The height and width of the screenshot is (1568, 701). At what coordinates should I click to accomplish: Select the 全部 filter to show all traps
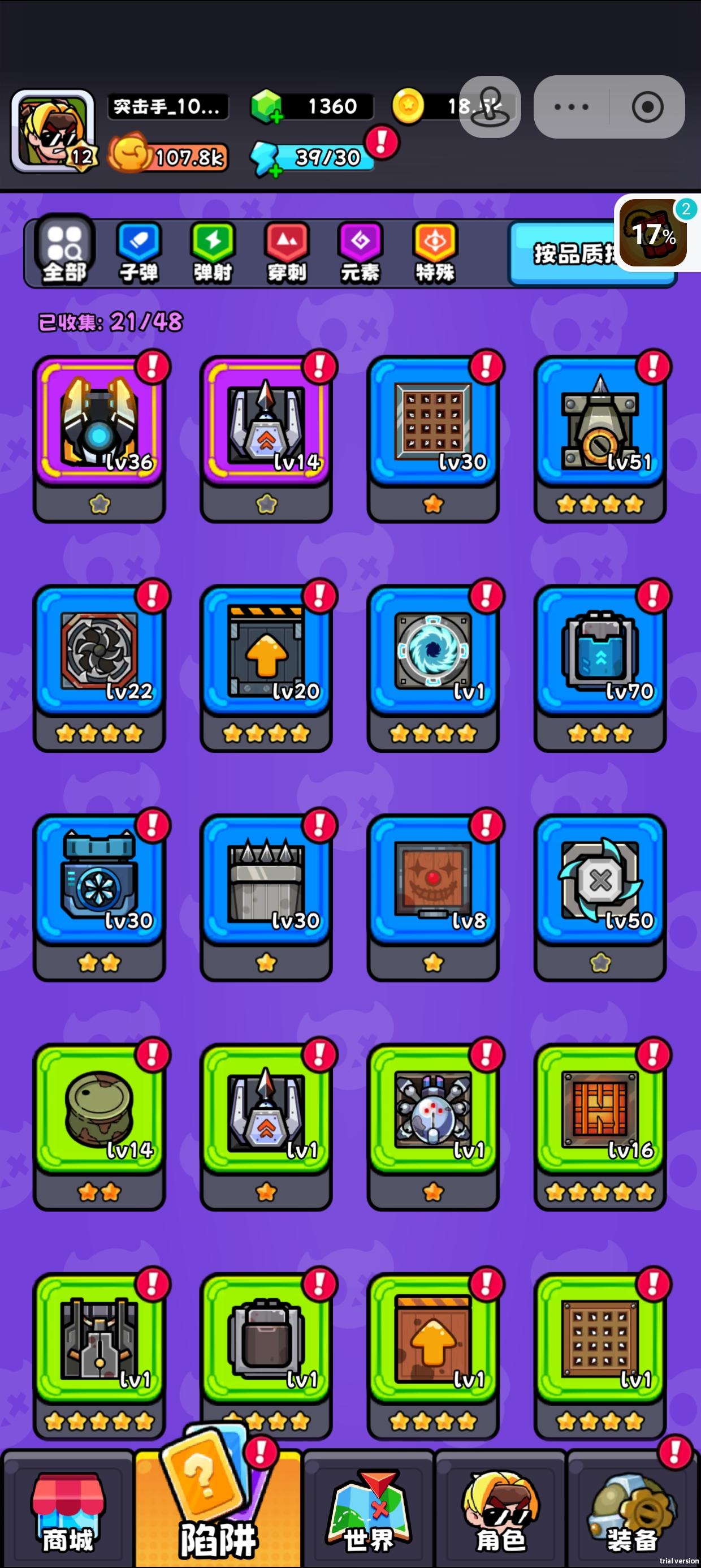pos(63,251)
